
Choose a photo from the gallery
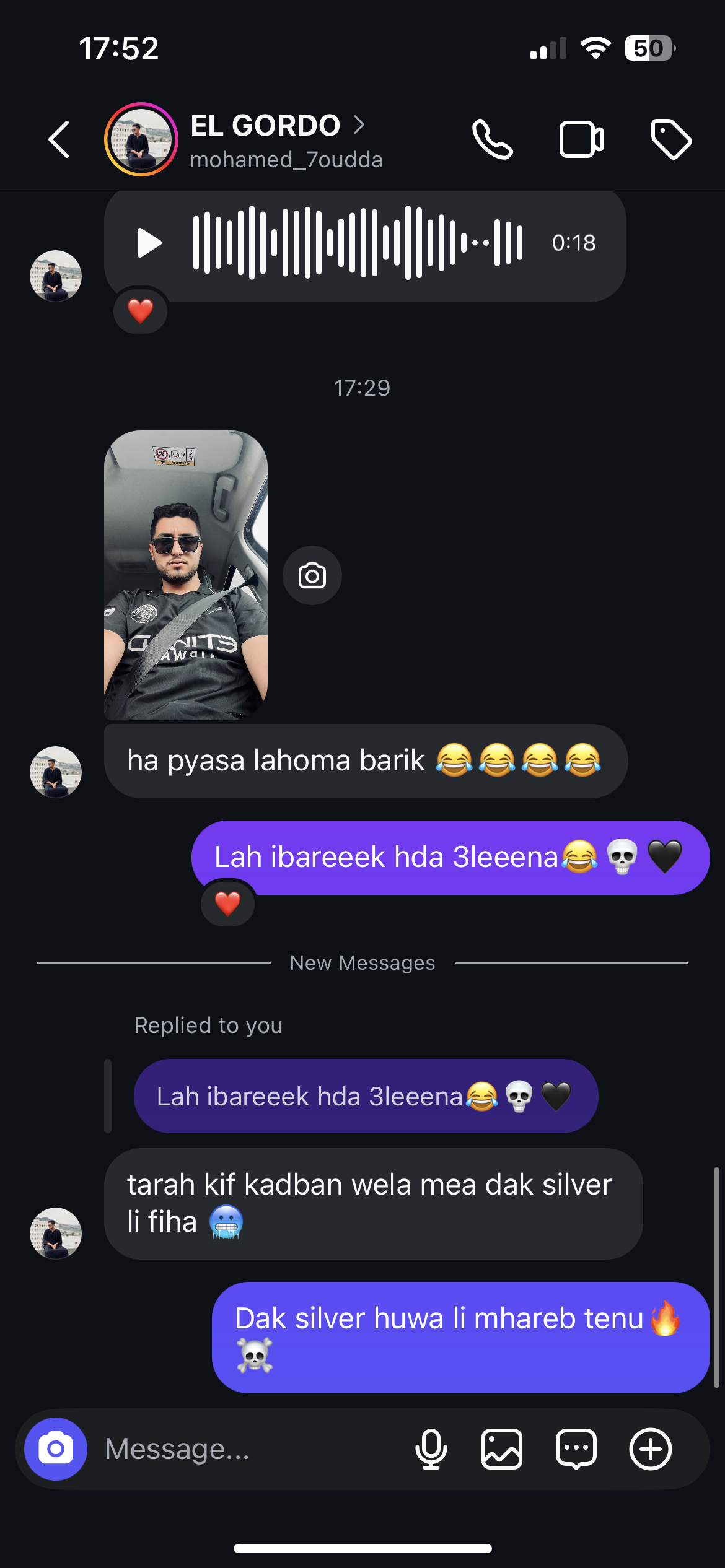click(x=502, y=1449)
